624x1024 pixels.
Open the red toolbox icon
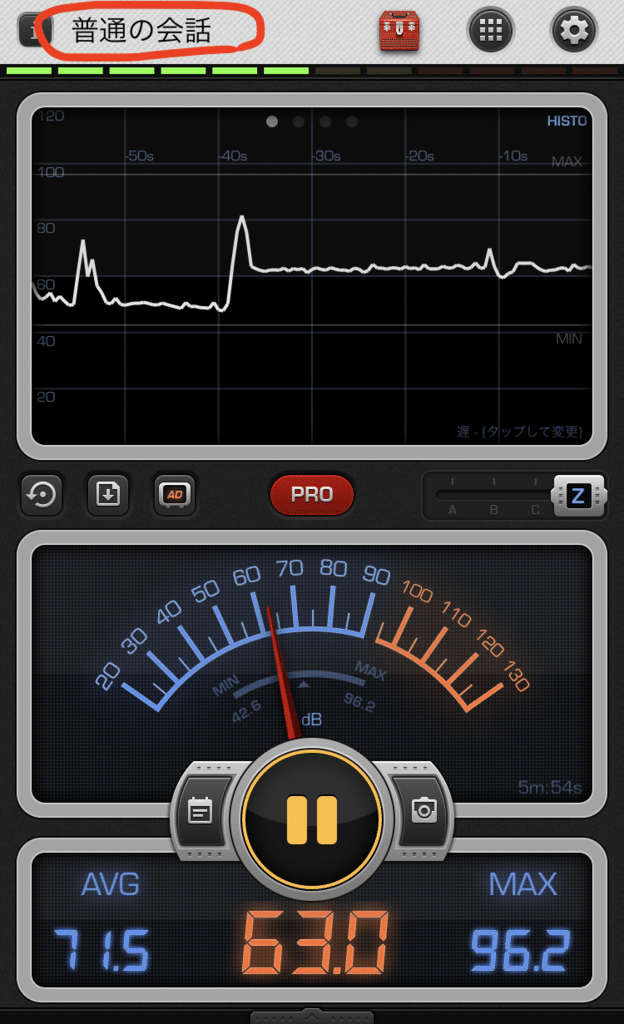pyautogui.click(x=400, y=31)
